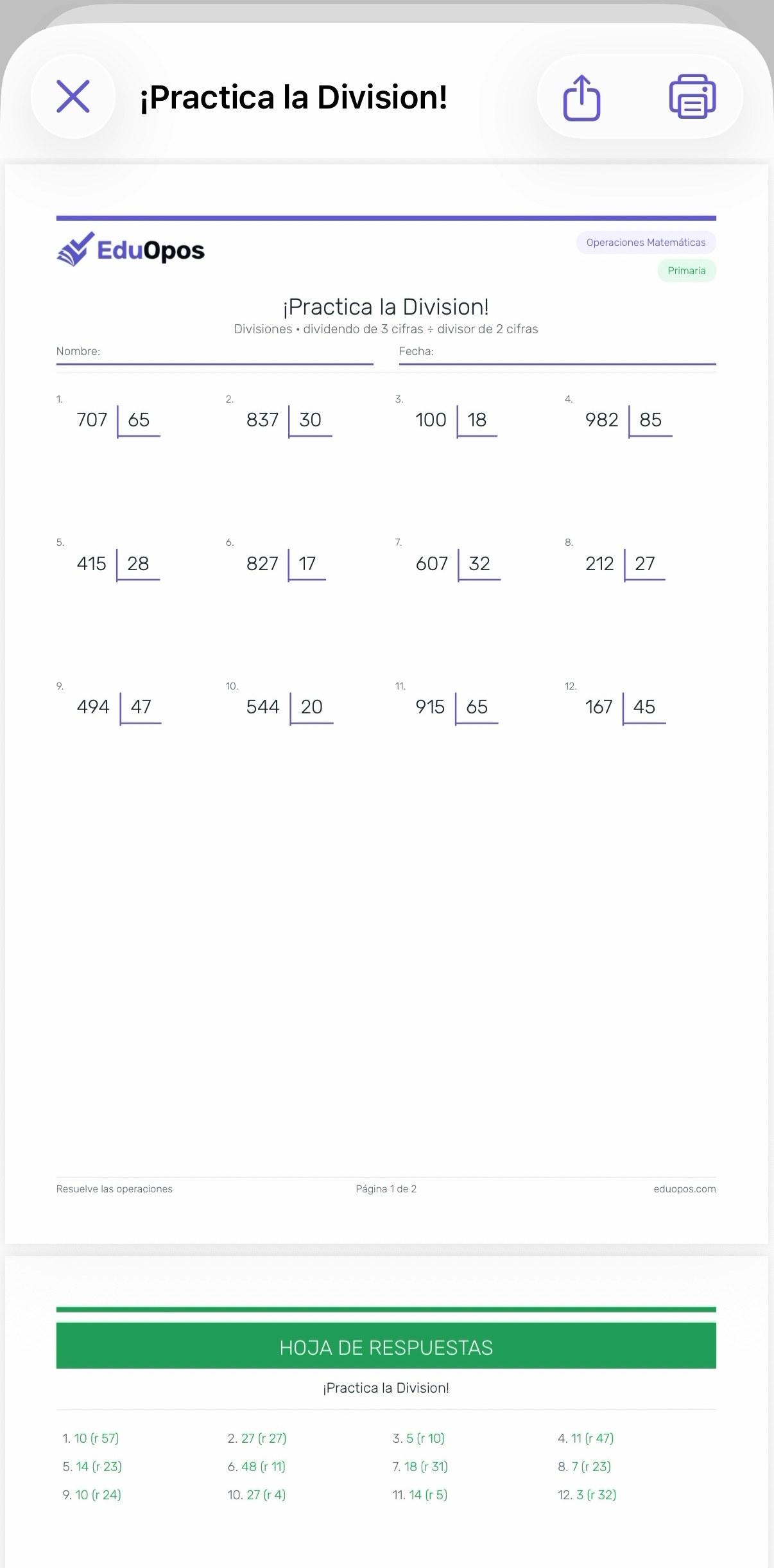Print the division worksheet
This screenshot has height=1568, width=774.
pos(692,97)
